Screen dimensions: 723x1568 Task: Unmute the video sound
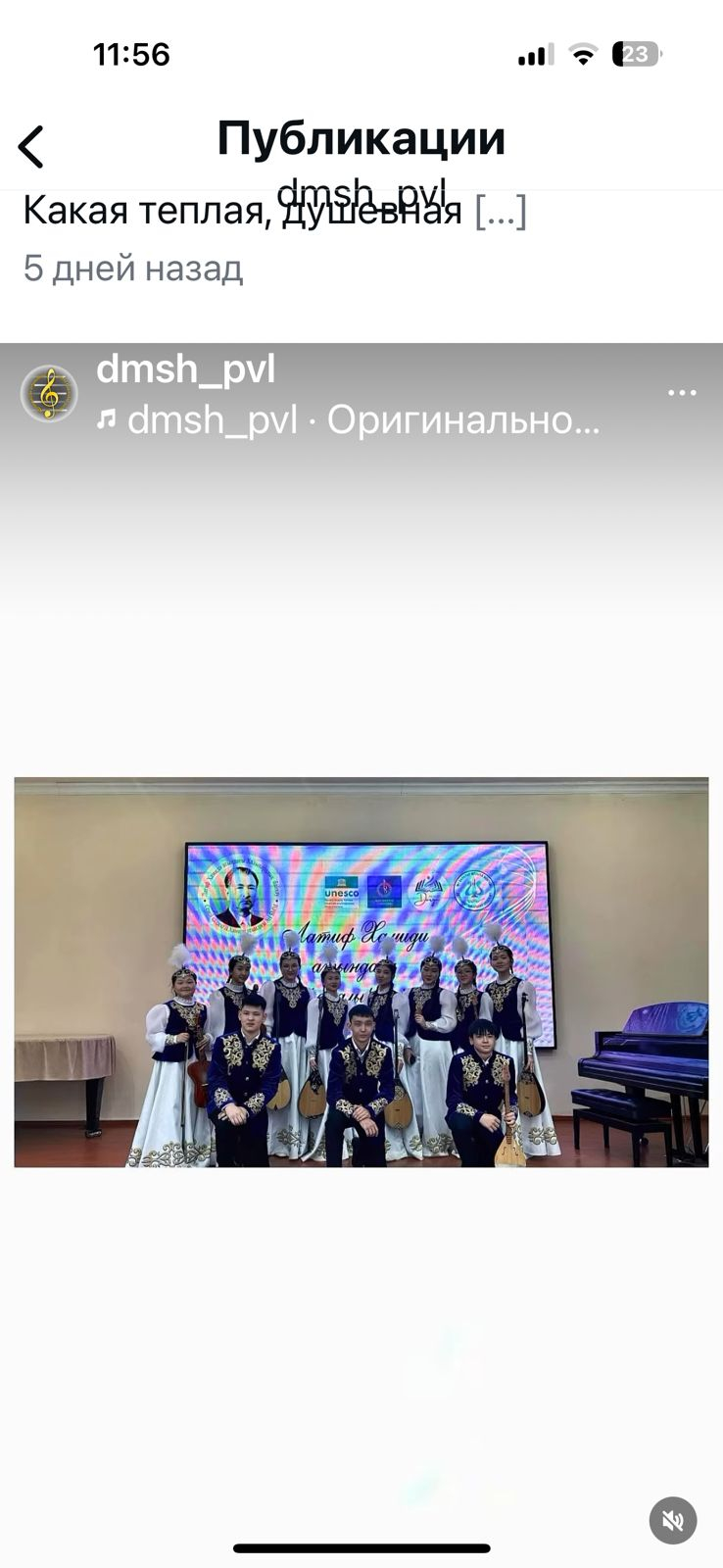[673, 1520]
